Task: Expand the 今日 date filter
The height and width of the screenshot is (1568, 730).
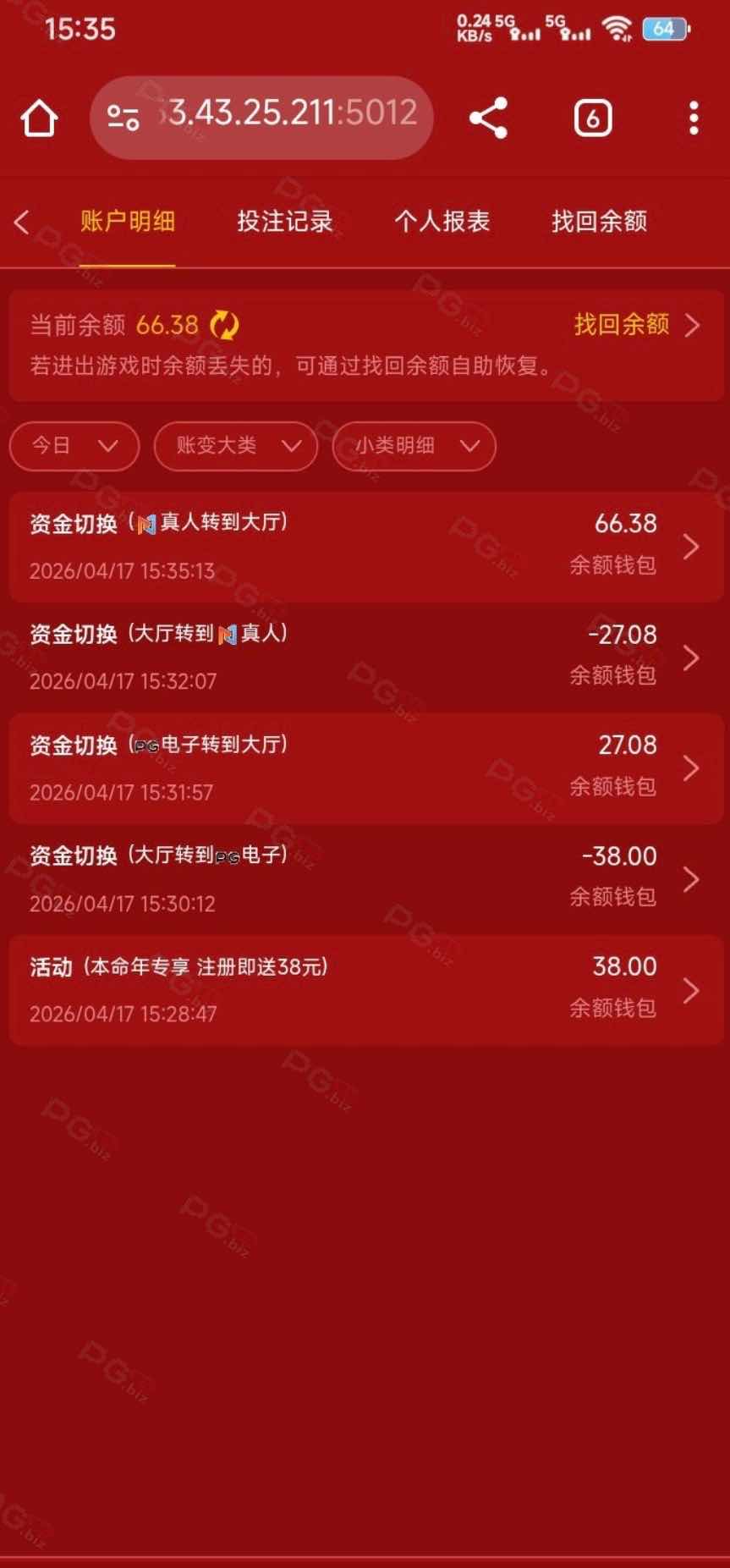Action: tap(74, 446)
